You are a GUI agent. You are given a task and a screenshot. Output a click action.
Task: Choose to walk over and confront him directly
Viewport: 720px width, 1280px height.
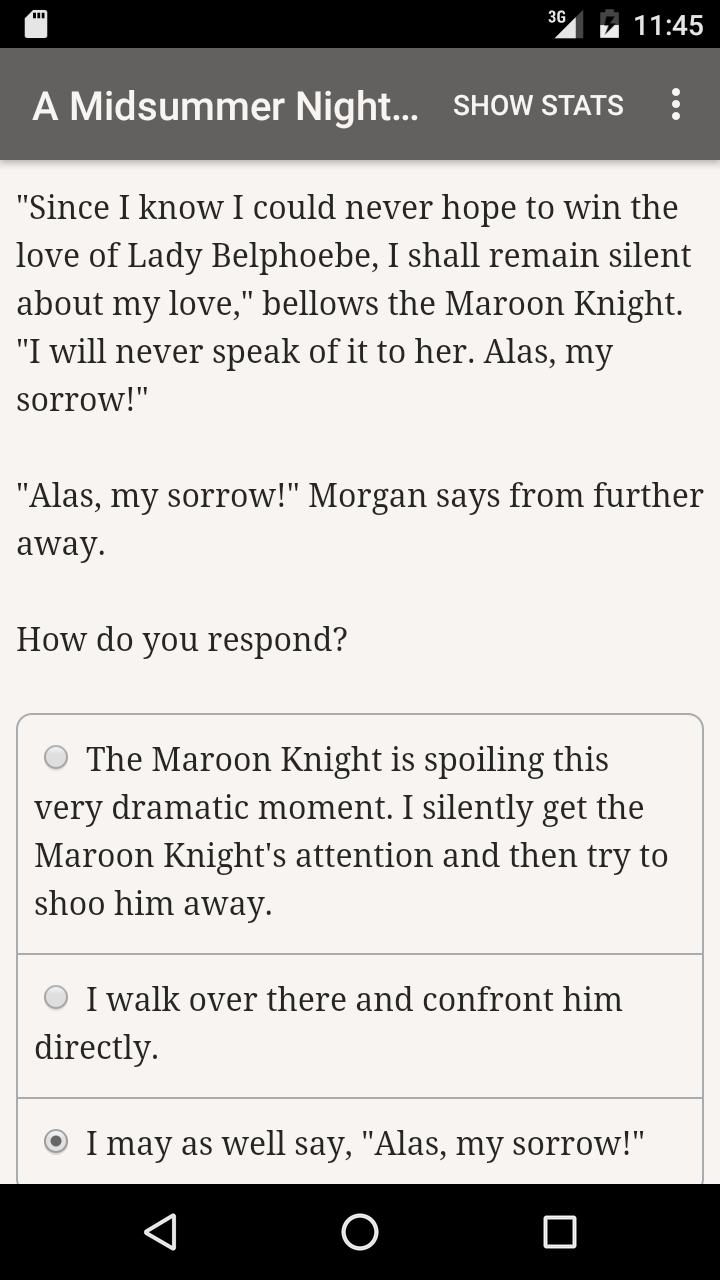tap(57, 998)
